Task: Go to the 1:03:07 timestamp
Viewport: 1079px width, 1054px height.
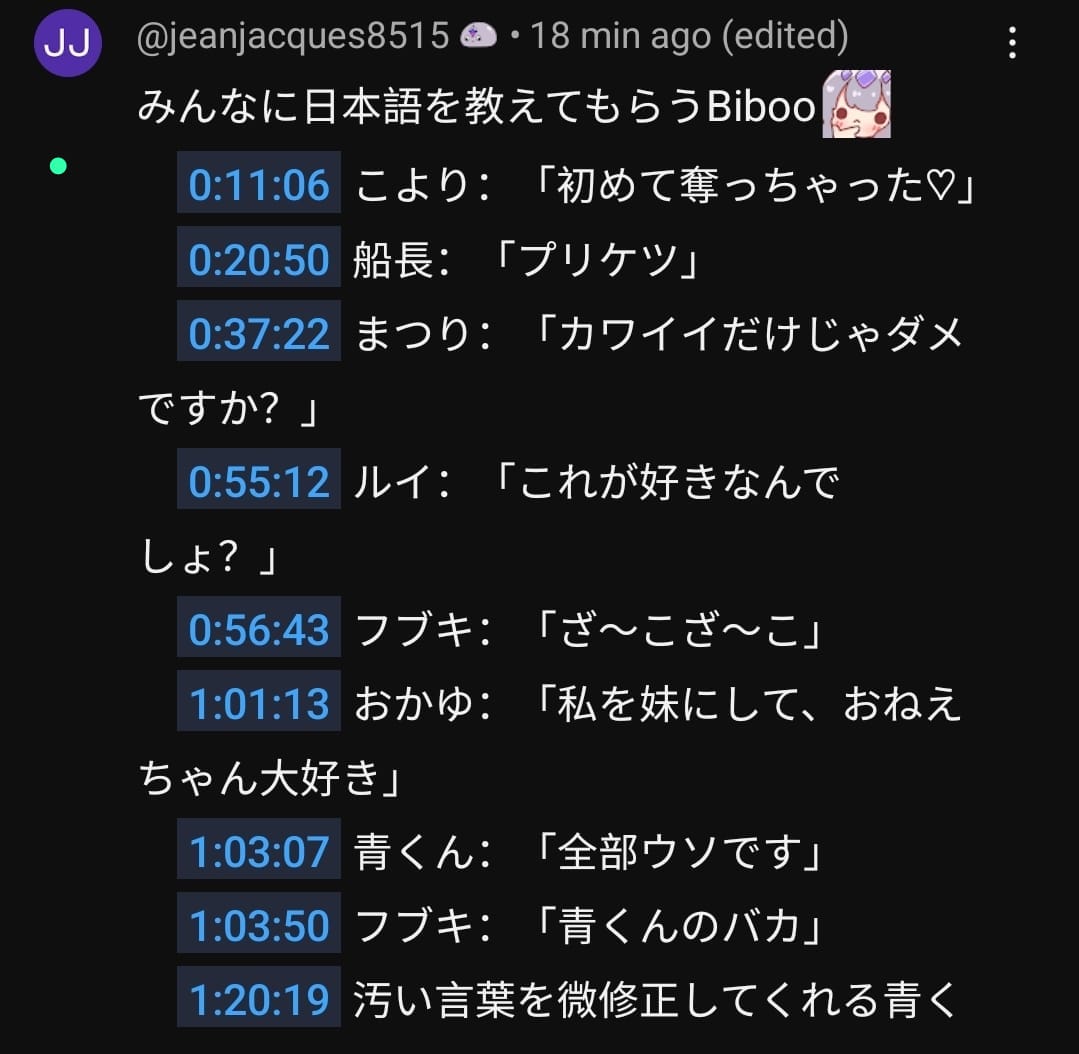Action: [259, 853]
